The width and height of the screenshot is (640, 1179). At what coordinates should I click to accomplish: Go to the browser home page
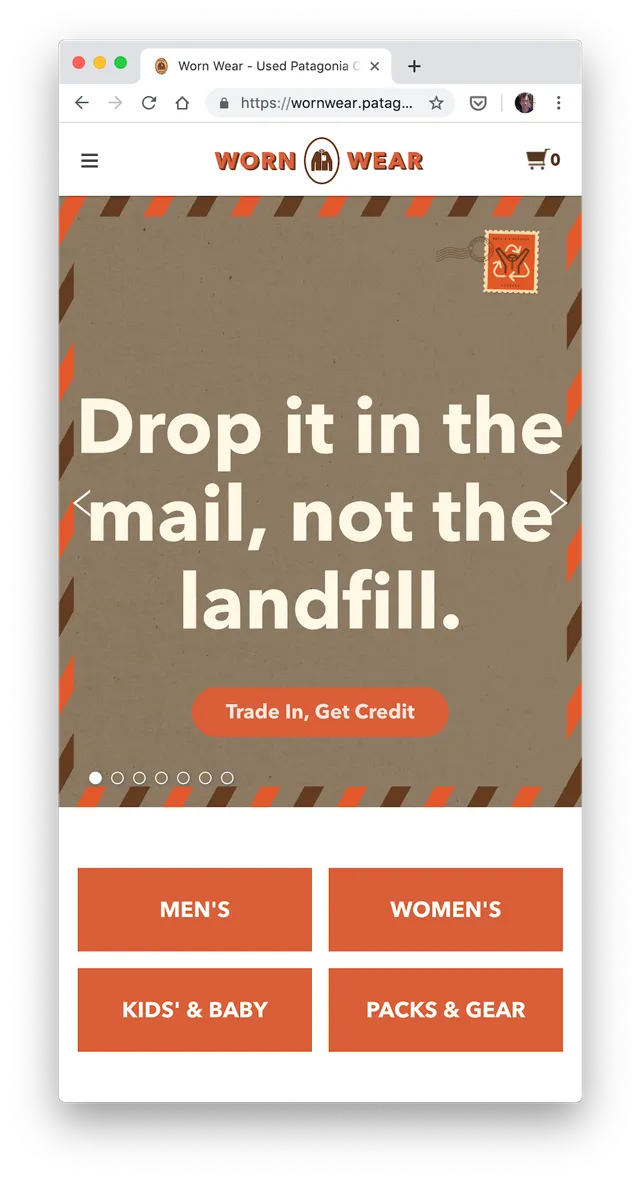click(x=182, y=103)
